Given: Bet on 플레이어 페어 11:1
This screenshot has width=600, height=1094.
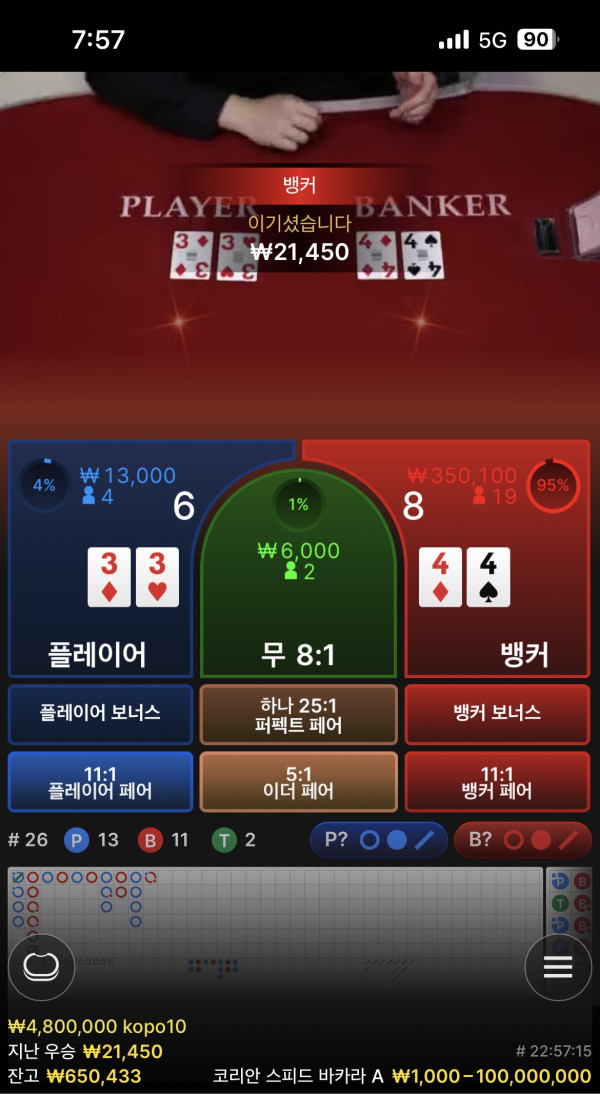Looking at the screenshot, I should [x=100, y=781].
